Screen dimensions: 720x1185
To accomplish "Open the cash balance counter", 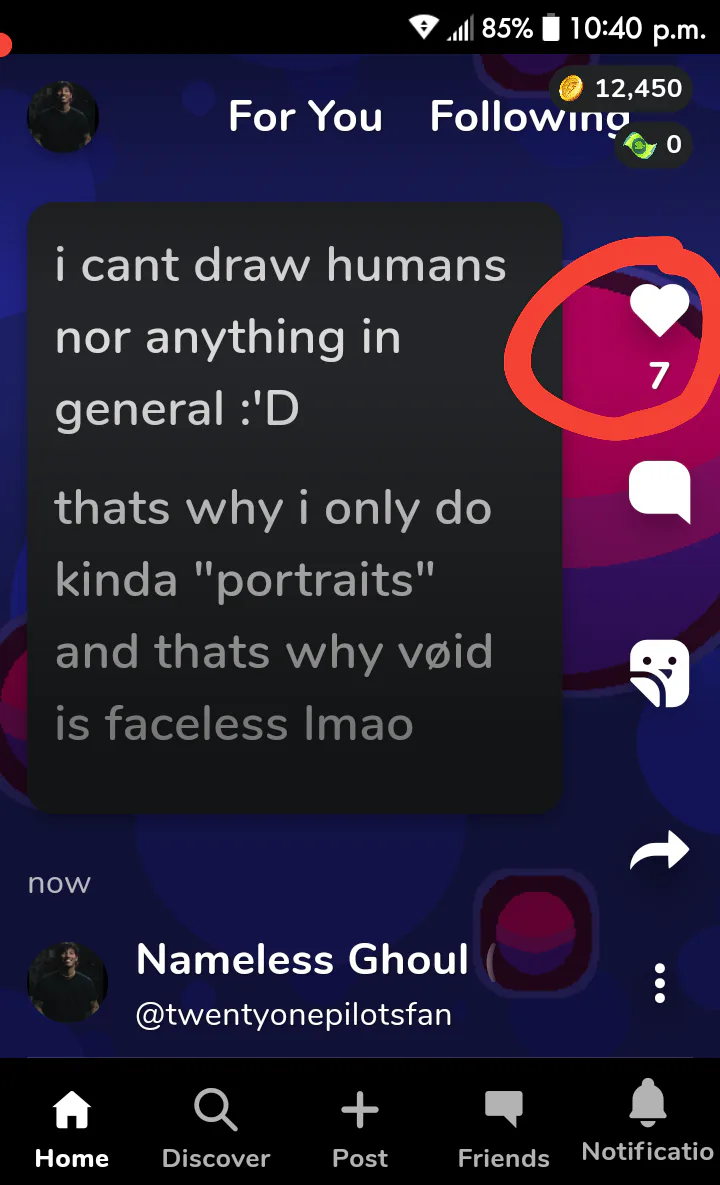I will pos(654,144).
